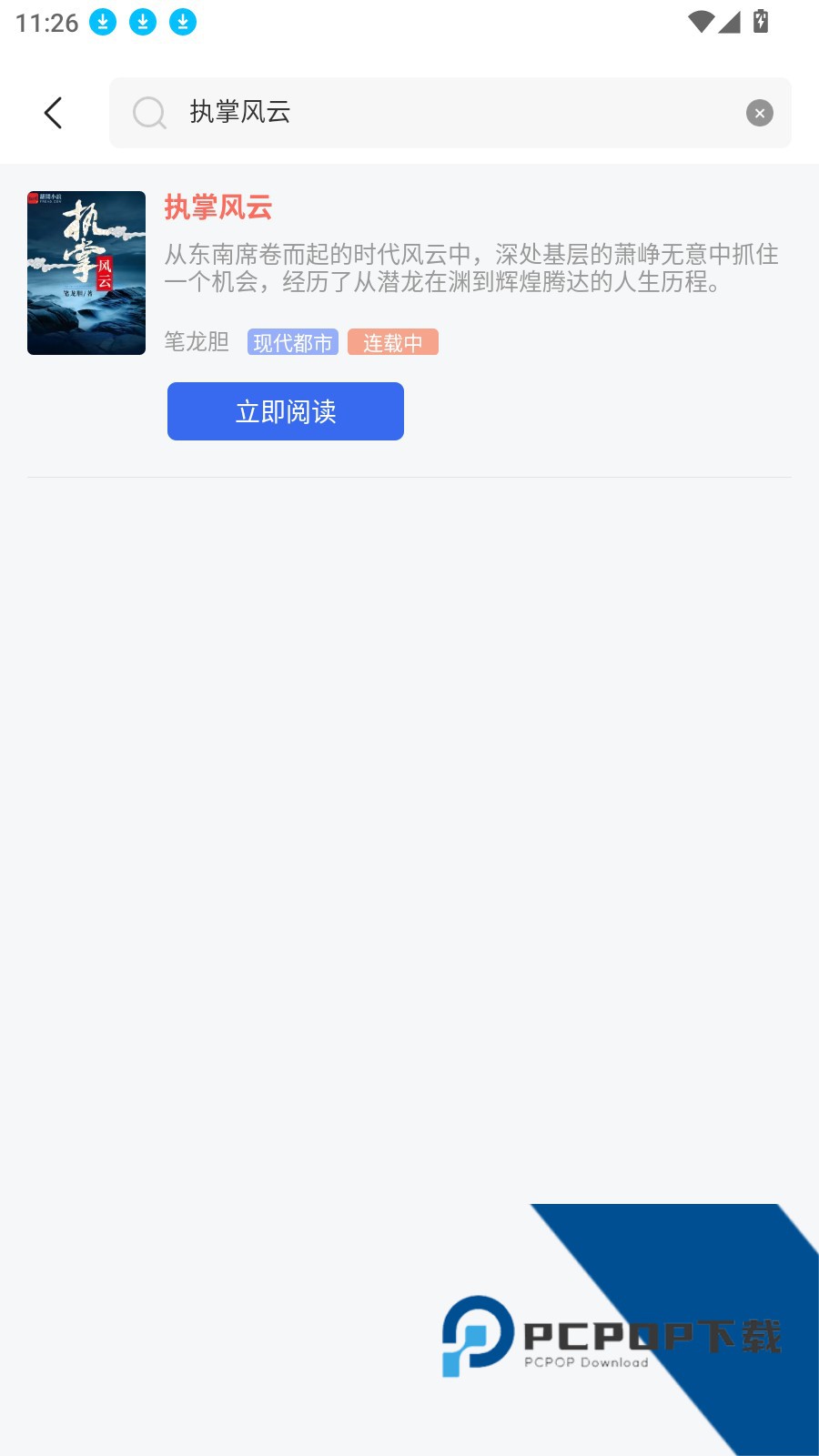Tap the clear (x) icon in search bar

(x=760, y=112)
